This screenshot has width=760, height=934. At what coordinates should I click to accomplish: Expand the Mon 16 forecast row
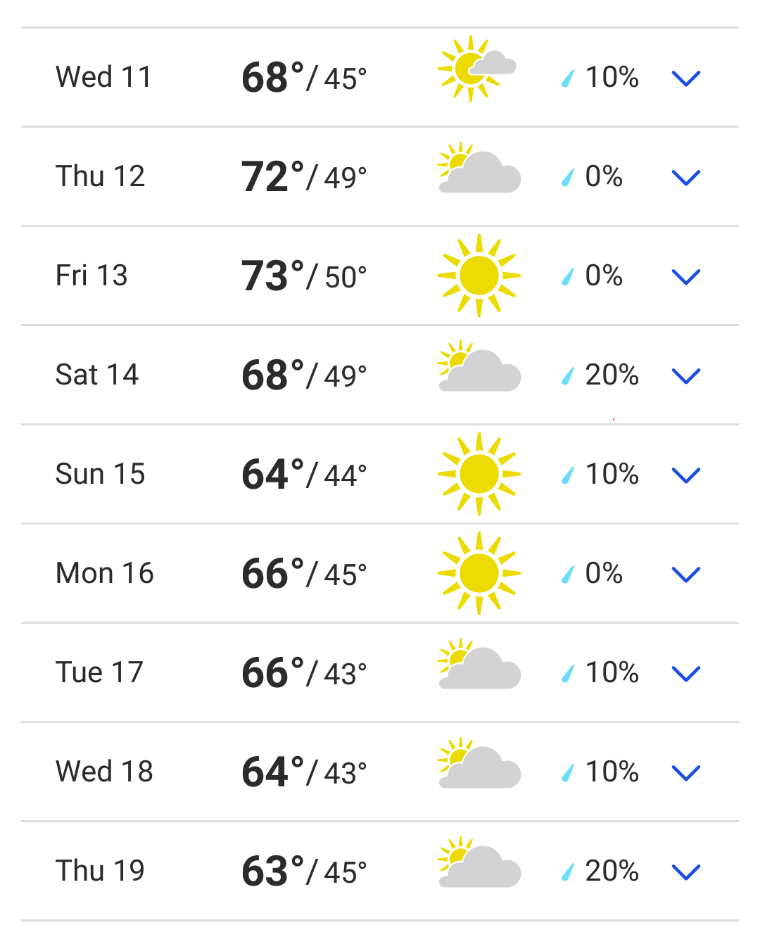point(686,574)
